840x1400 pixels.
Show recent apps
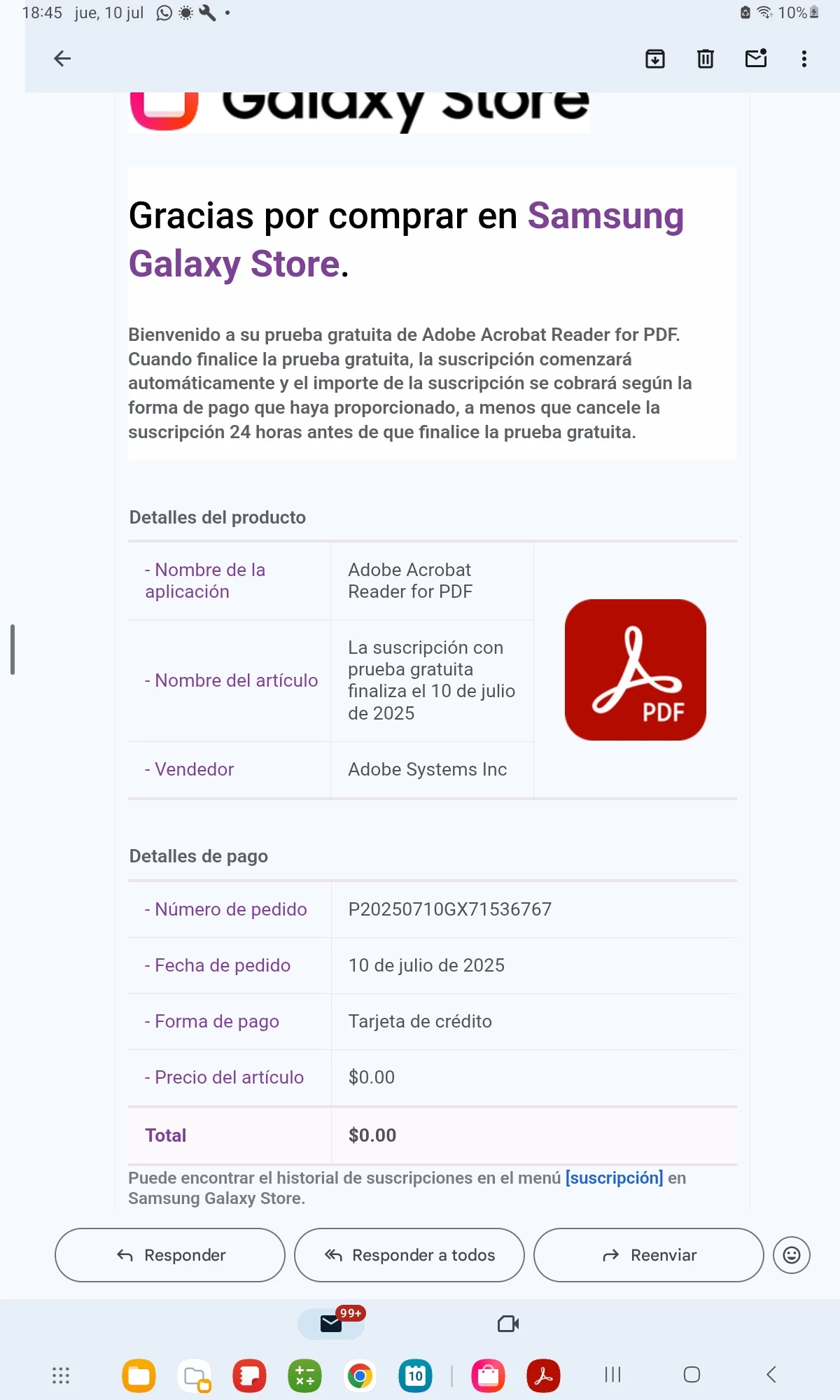pos(612,1375)
